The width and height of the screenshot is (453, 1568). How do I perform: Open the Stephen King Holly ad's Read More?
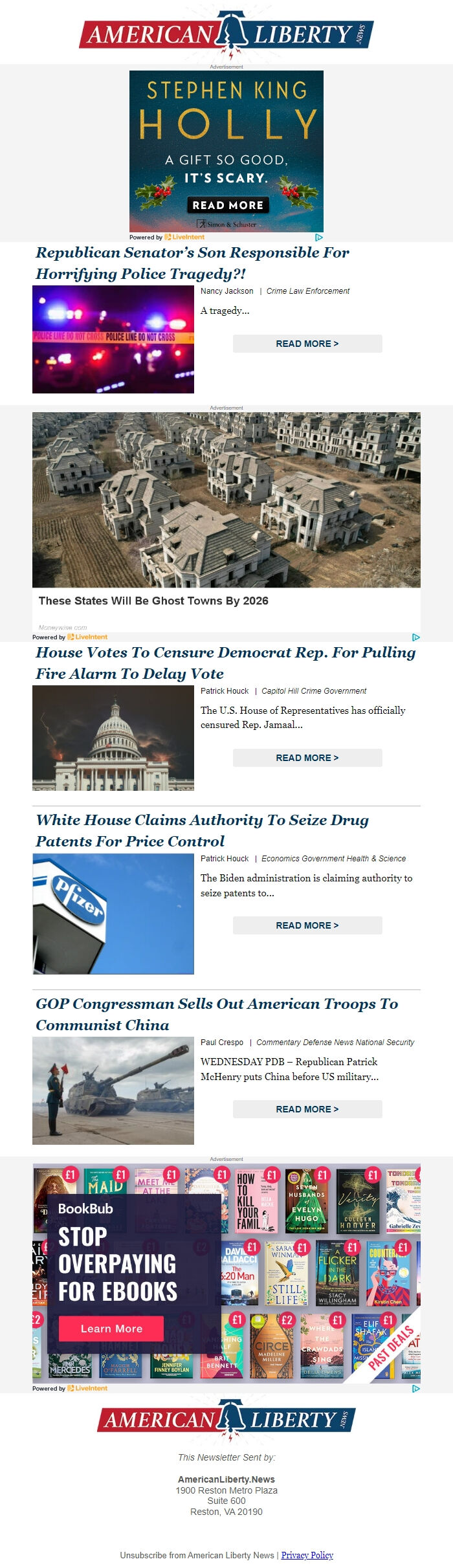click(228, 205)
